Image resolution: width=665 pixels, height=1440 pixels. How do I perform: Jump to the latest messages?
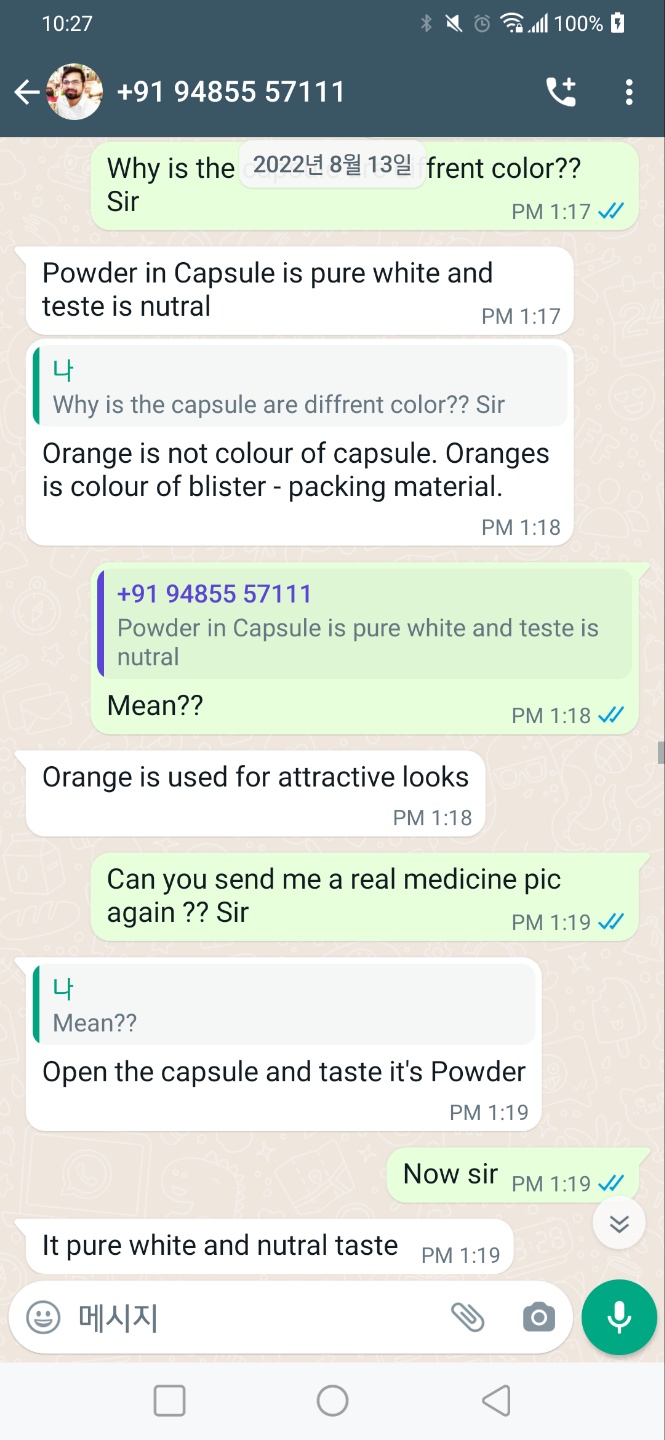click(619, 1222)
